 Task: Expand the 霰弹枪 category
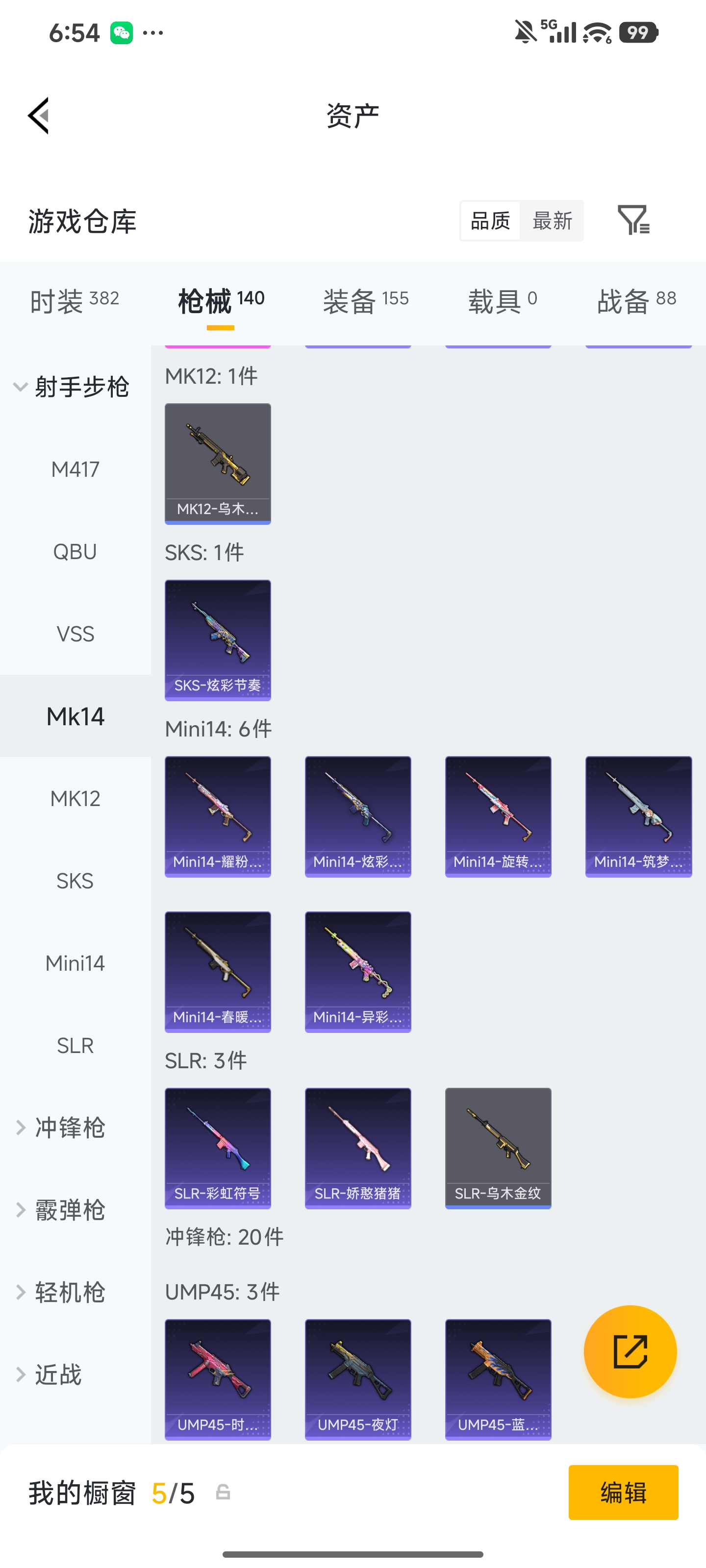(61, 1209)
